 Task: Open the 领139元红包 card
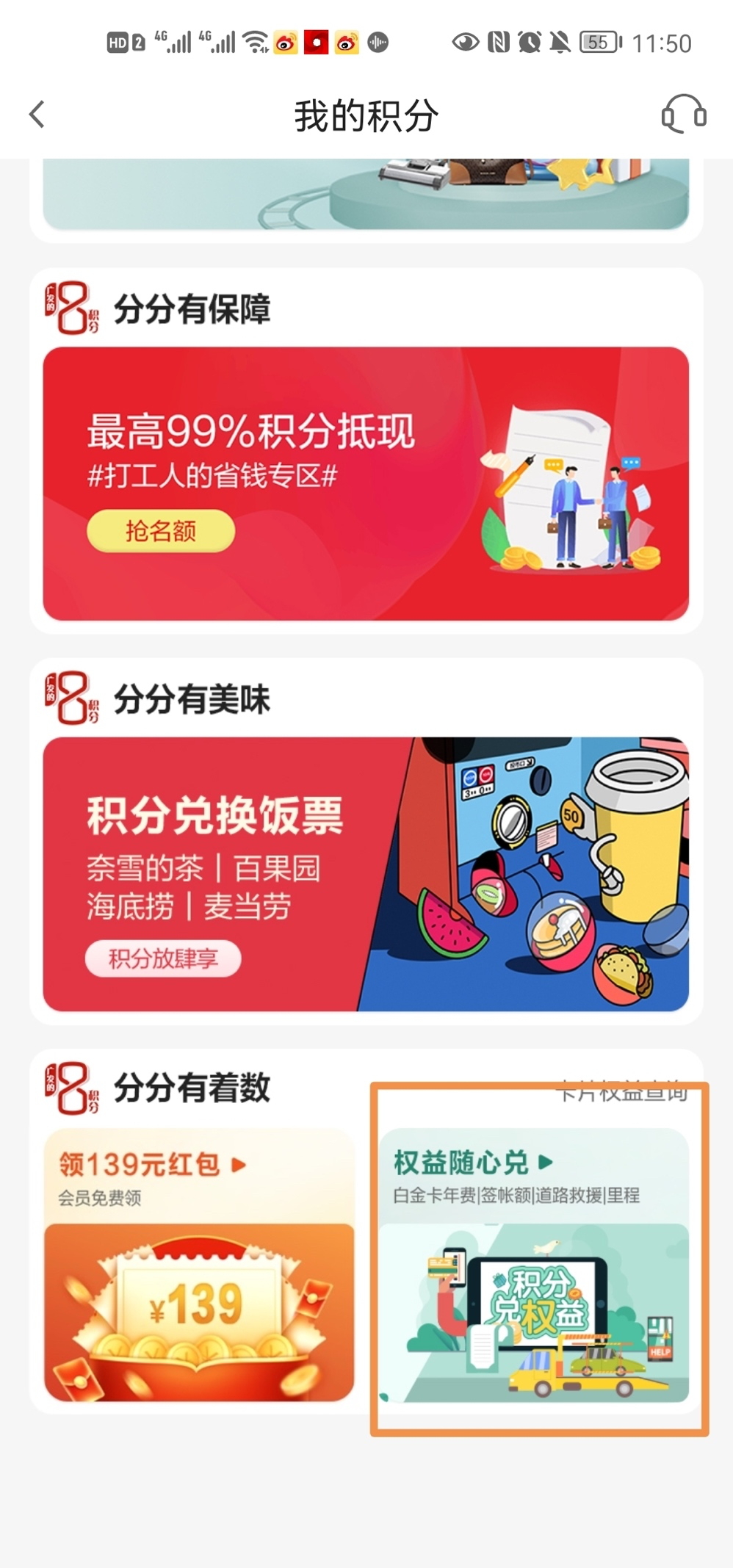[198, 1265]
